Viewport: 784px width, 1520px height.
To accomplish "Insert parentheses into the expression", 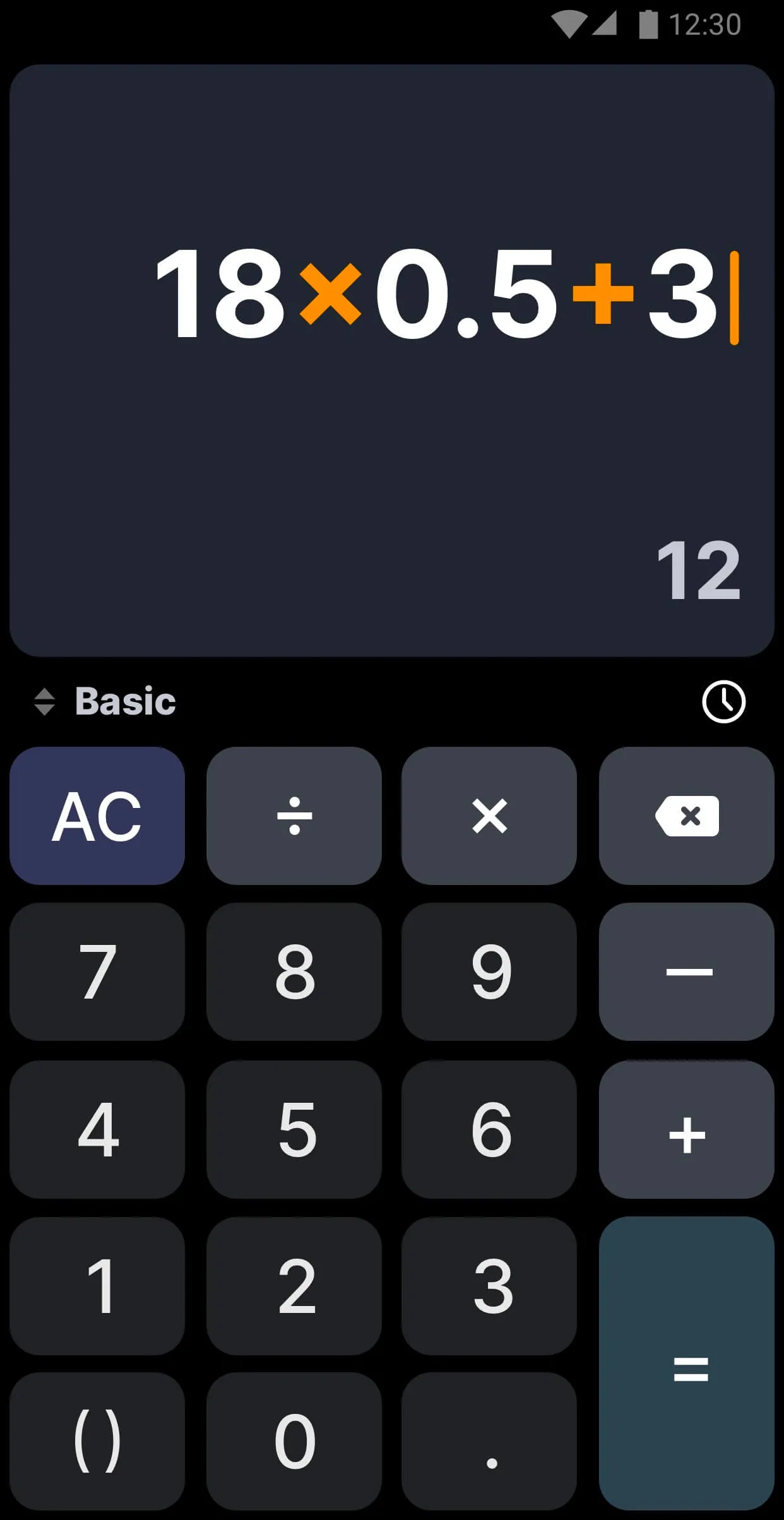I will [97, 1441].
